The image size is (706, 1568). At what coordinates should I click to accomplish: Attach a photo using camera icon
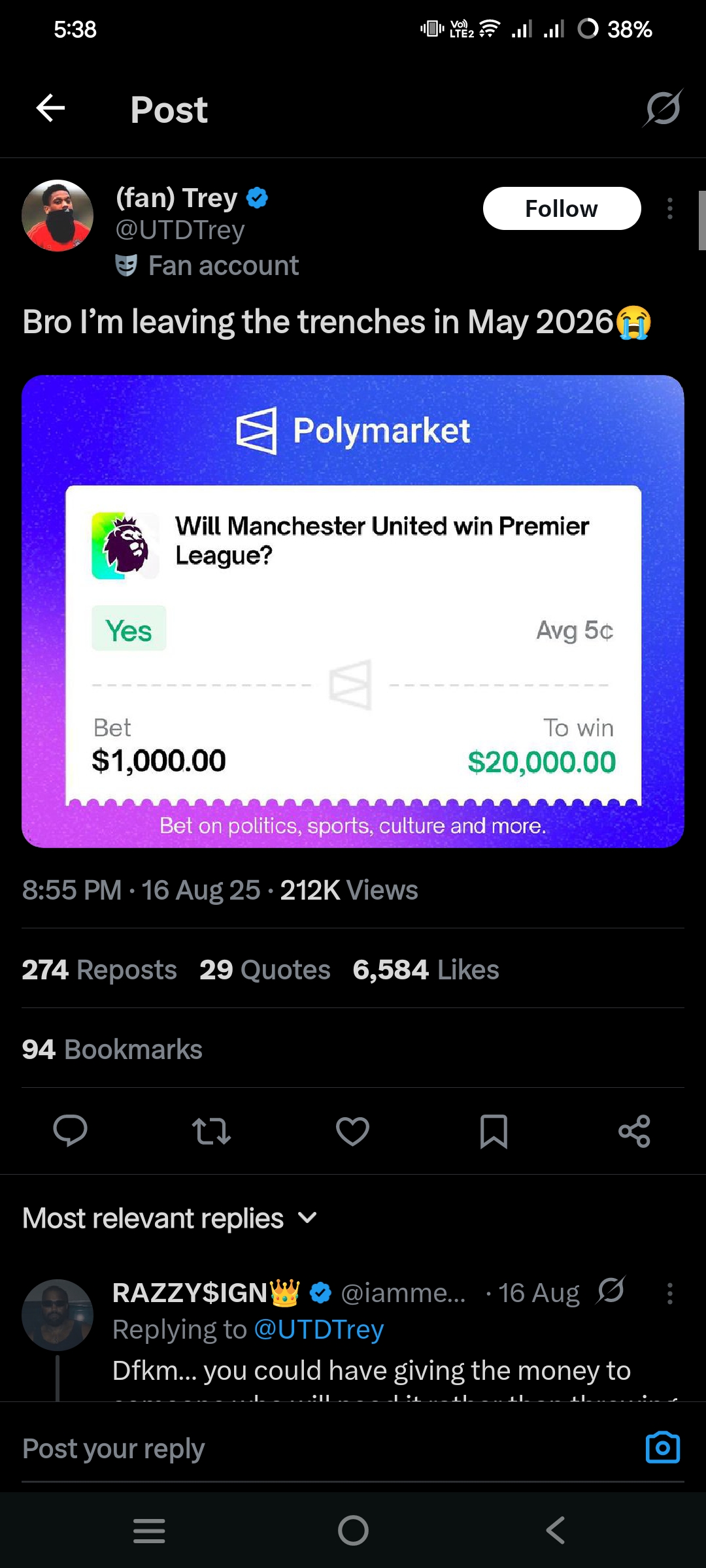coord(662,1448)
